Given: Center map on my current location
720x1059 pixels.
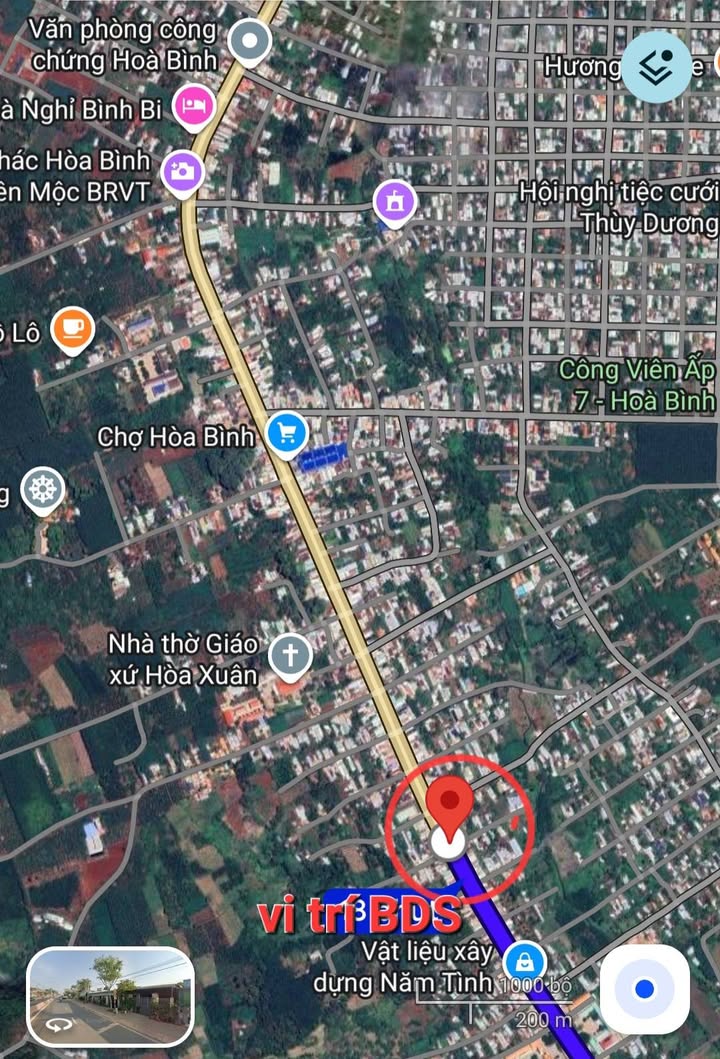Looking at the screenshot, I should (644, 989).
